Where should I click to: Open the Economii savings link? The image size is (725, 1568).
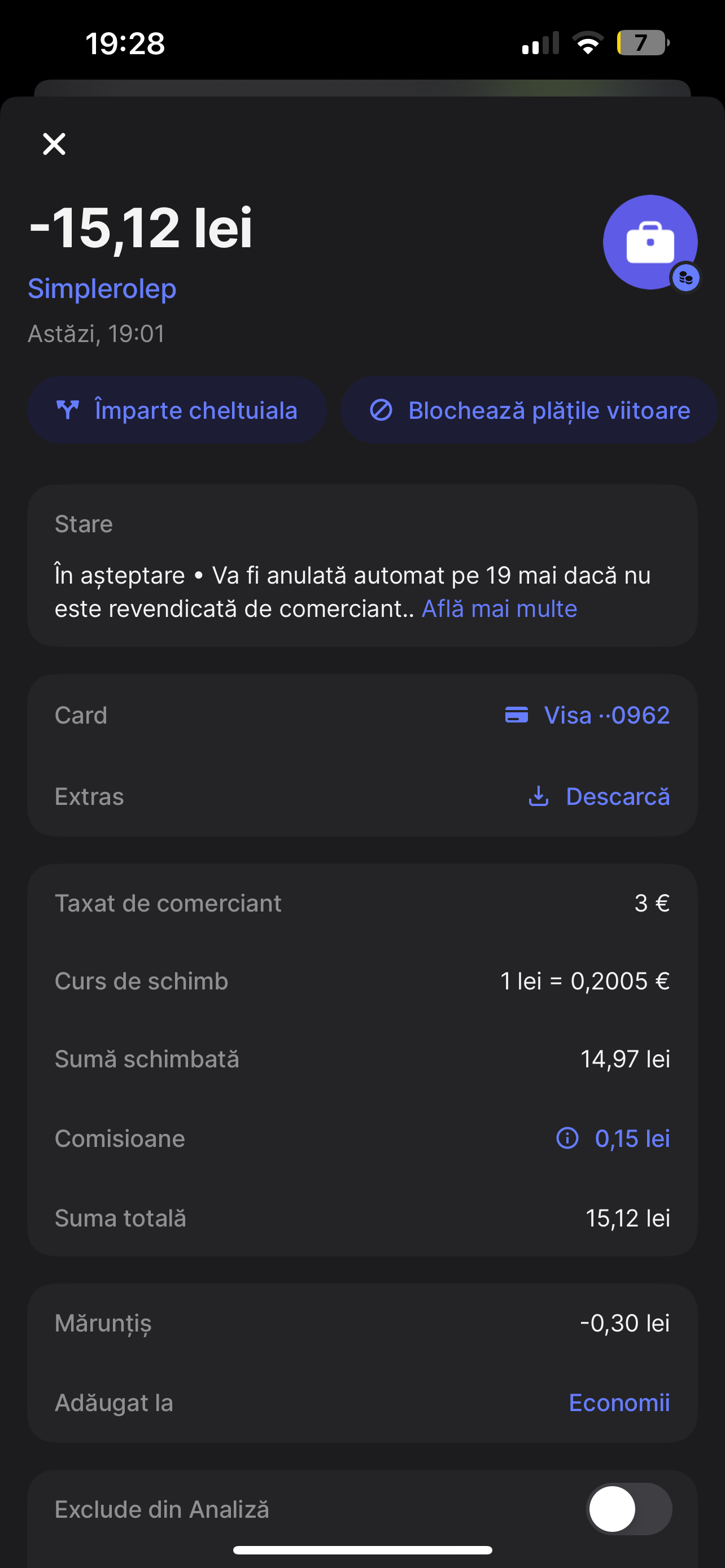(619, 1403)
